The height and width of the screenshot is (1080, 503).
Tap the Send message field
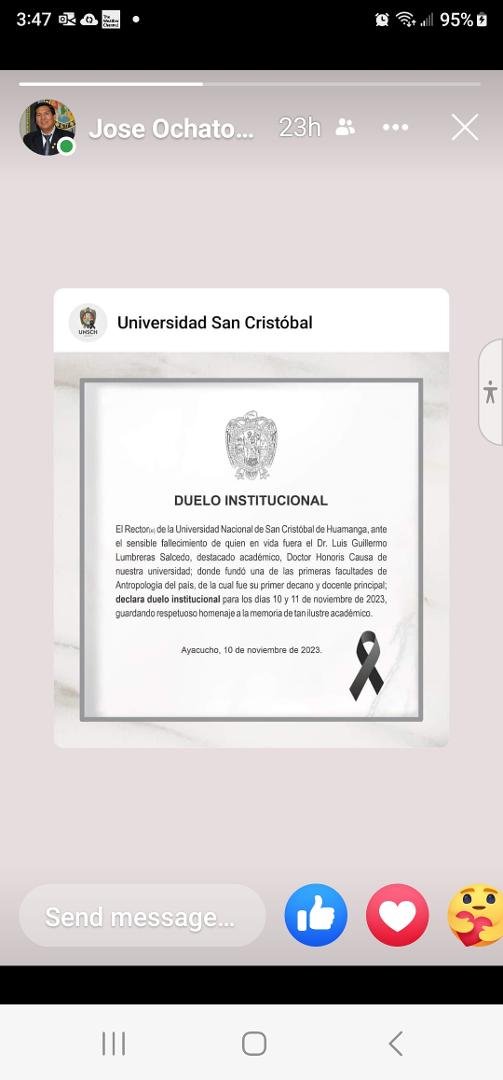[x=142, y=916]
